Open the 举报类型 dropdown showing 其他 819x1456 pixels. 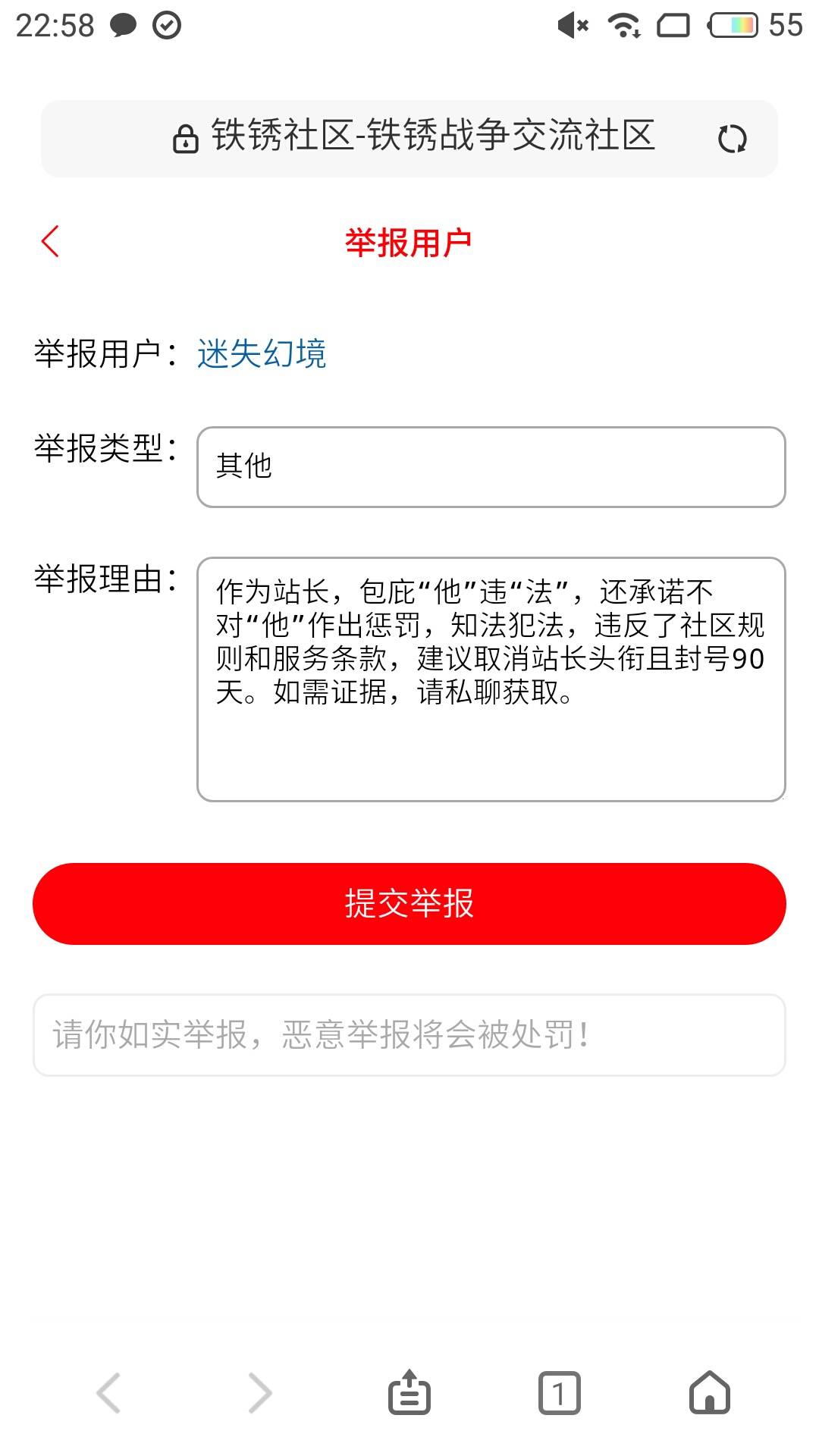(x=491, y=466)
